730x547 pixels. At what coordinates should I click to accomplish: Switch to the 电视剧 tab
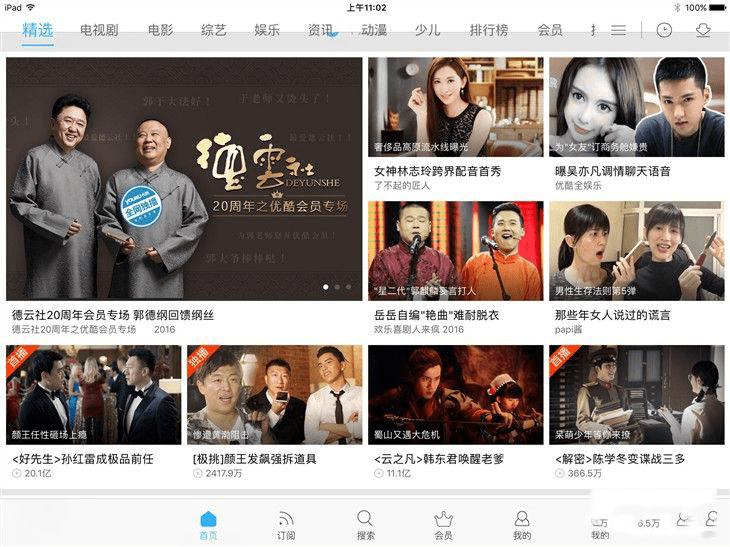click(99, 30)
